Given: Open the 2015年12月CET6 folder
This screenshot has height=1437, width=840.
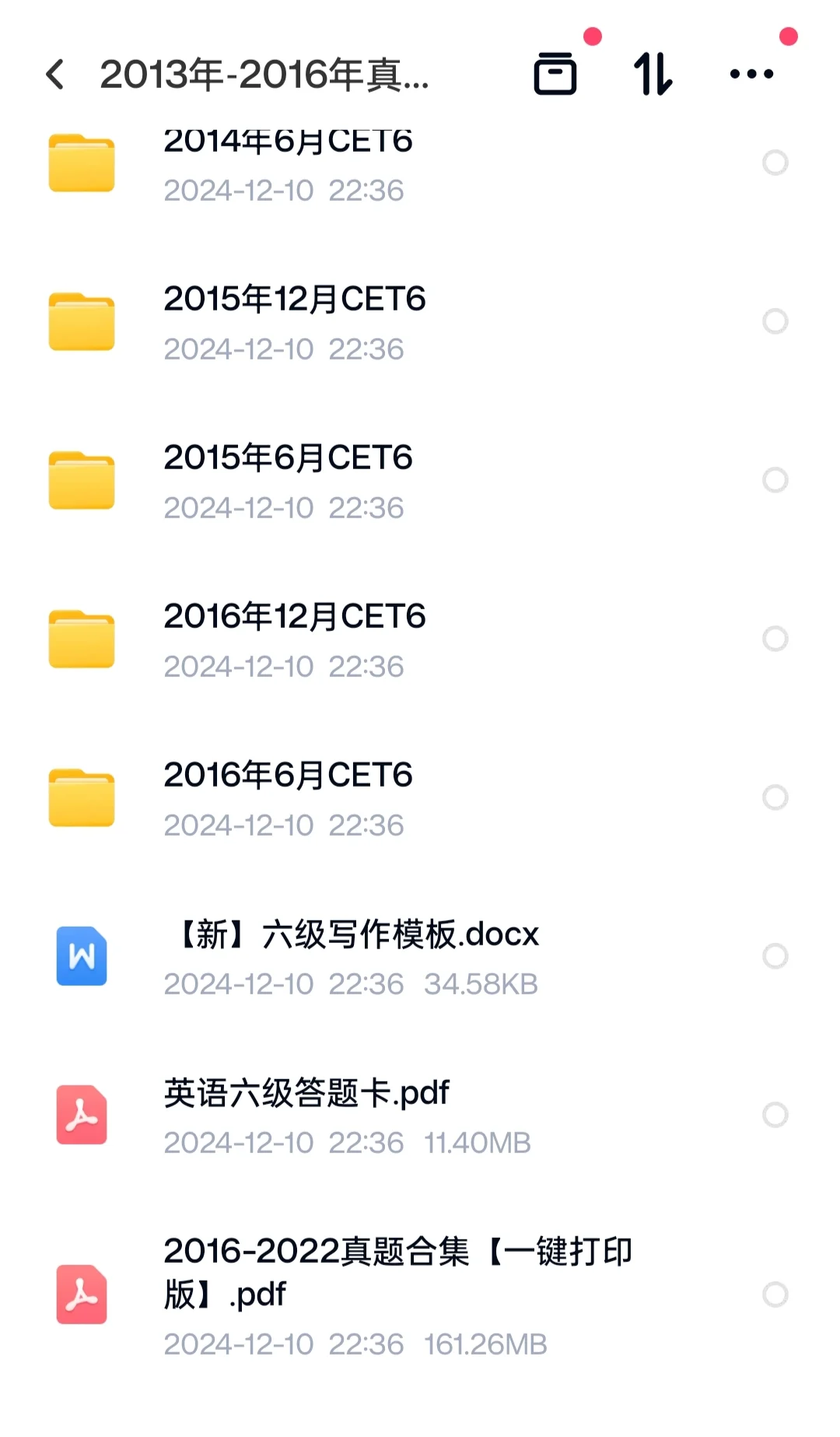Looking at the screenshot, I should tap(294, 321).
